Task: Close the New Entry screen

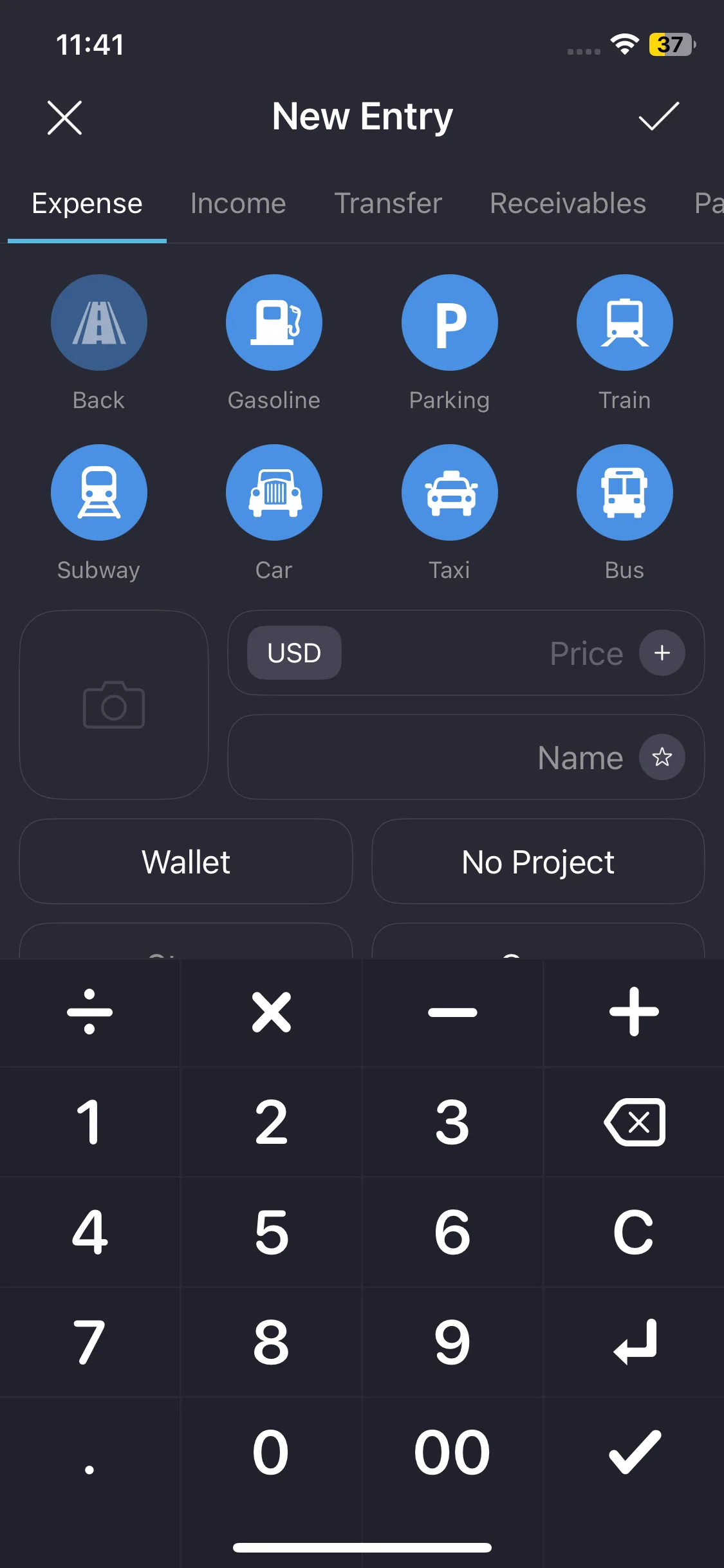Action: point(65,118)
